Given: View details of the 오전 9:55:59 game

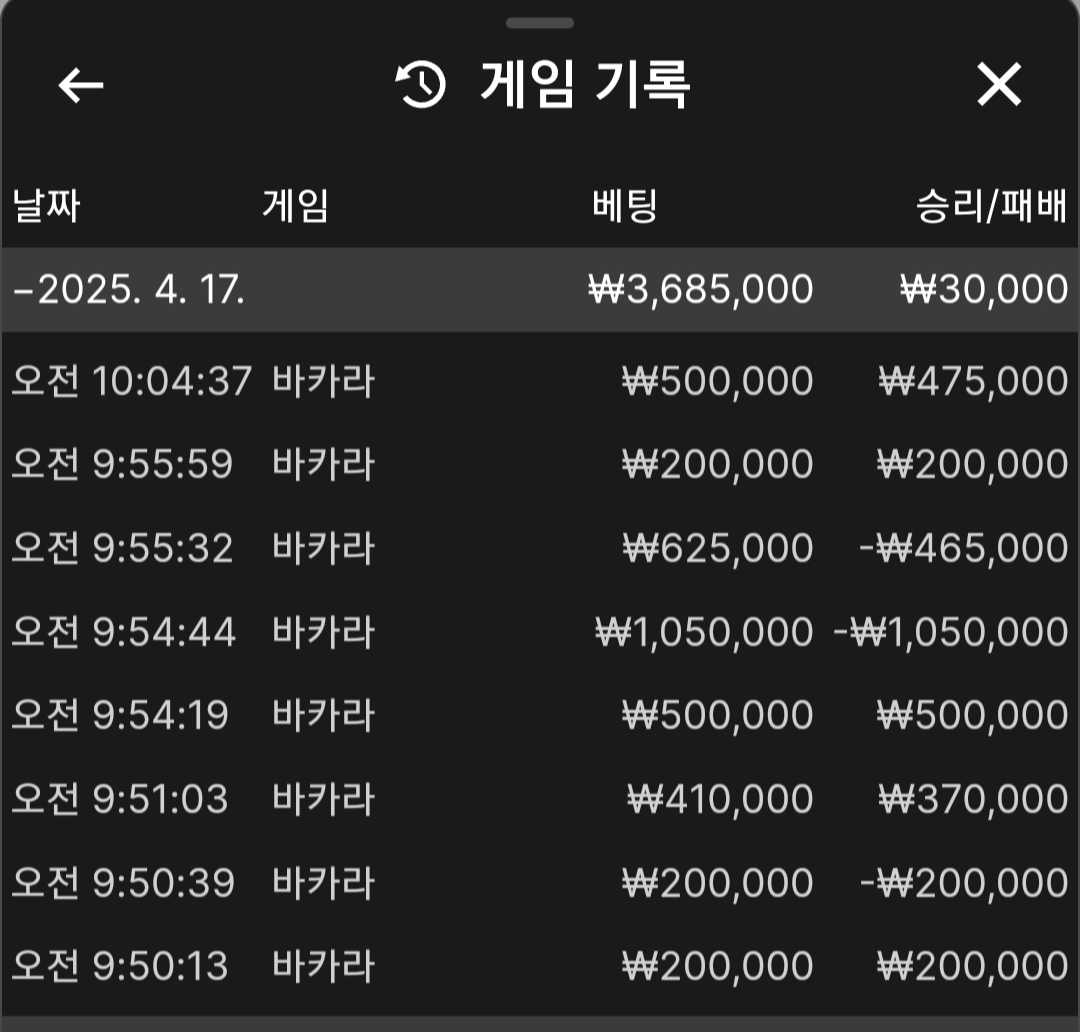Looking at the screenshot, I should tap(540, 465).
